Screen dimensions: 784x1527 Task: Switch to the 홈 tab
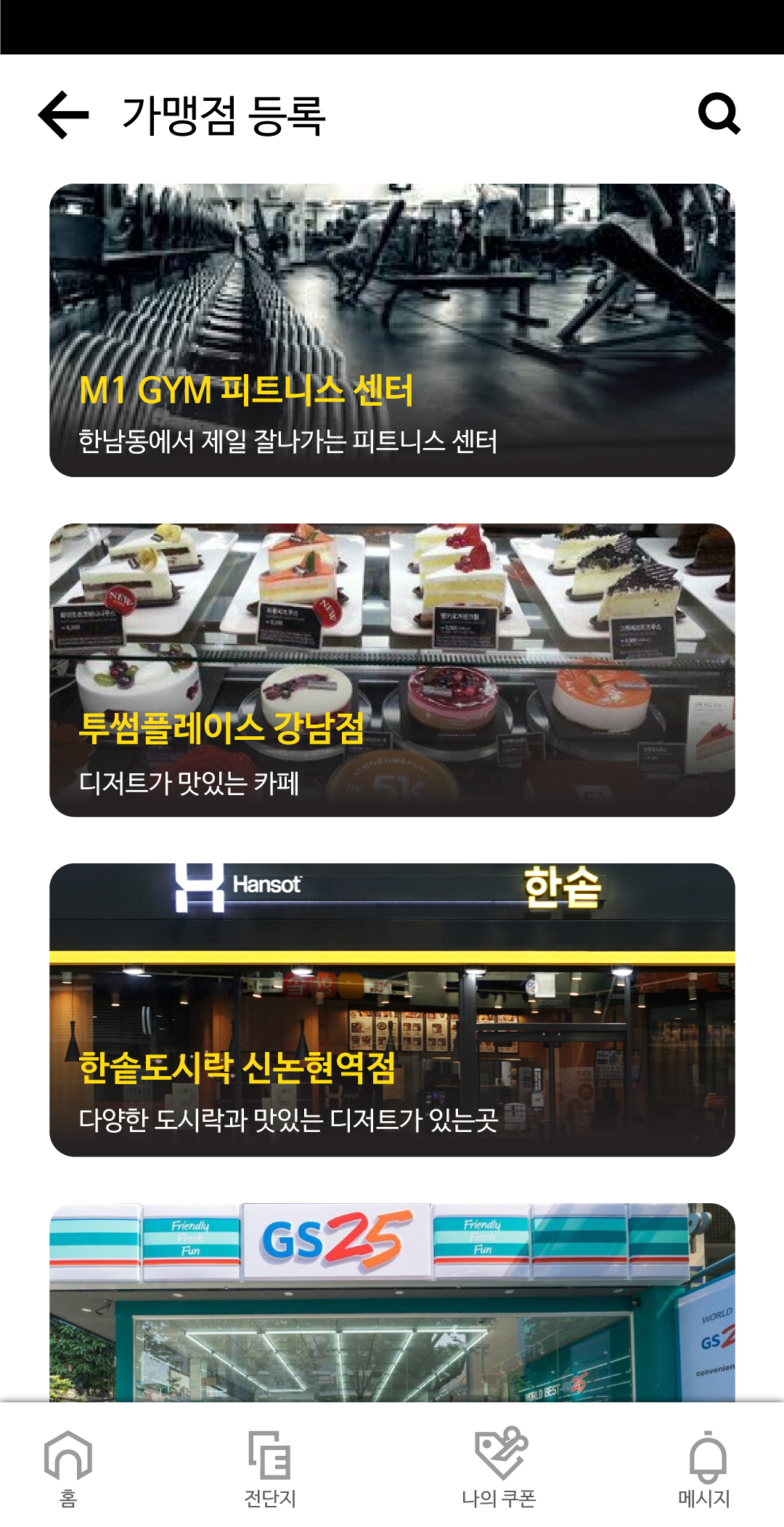[x=68, y=1468]
